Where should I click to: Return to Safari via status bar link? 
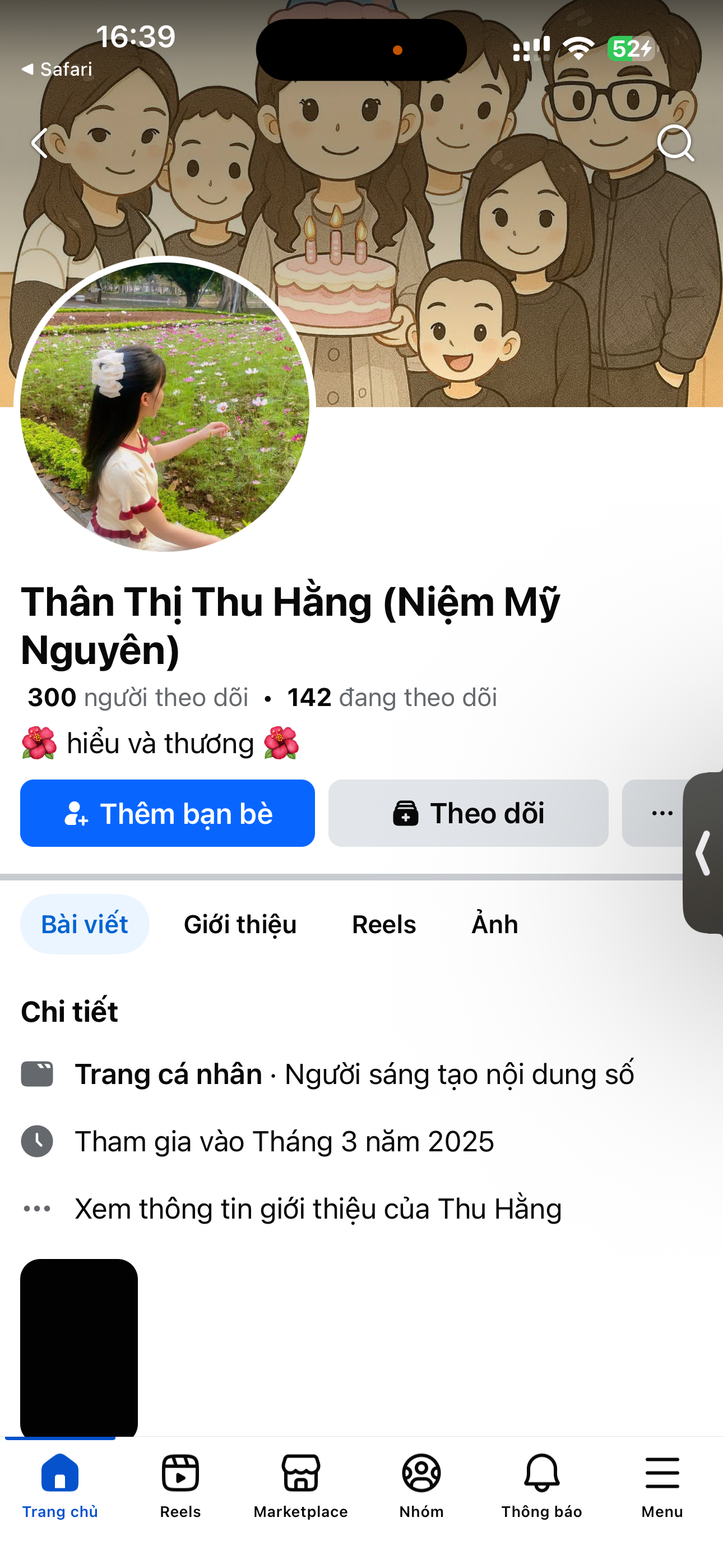point(57,70)
